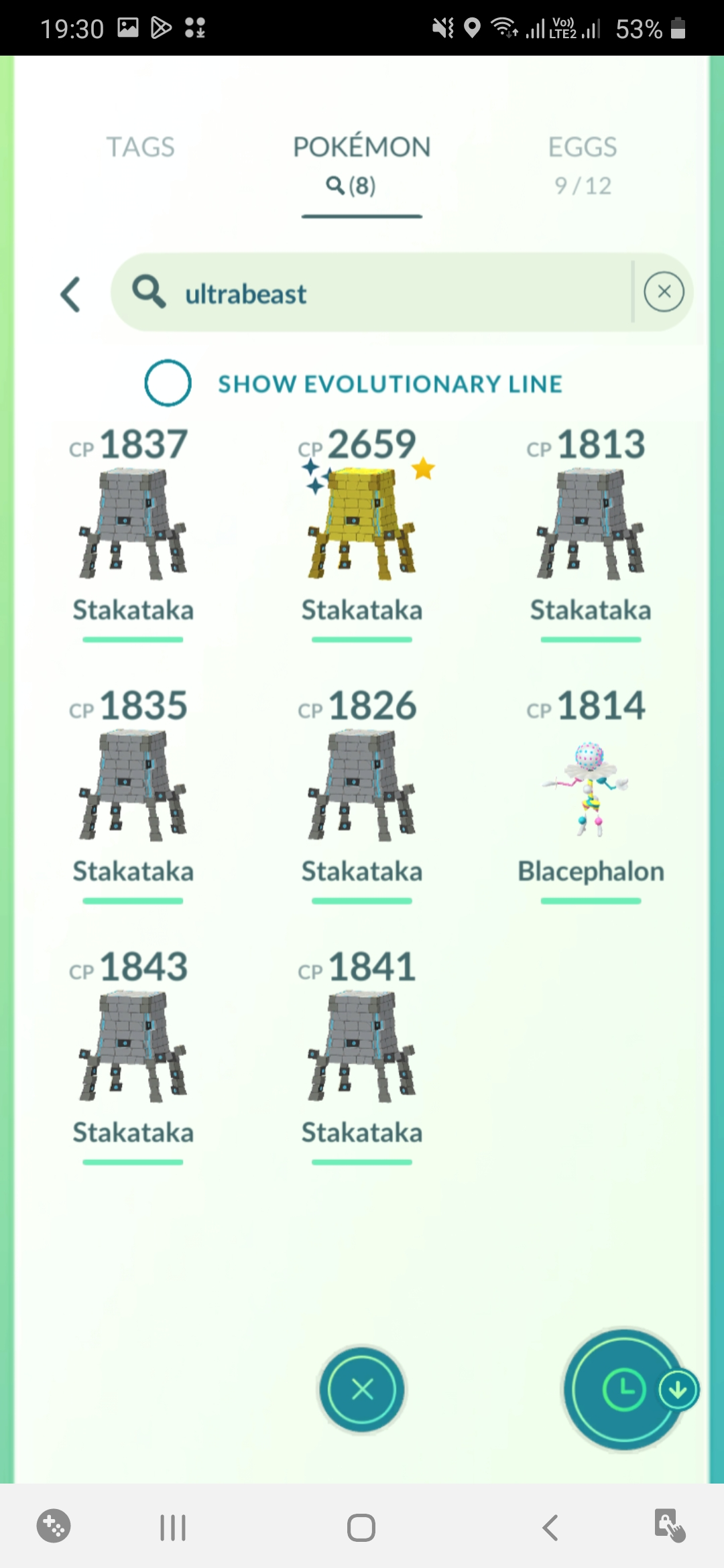Switch to the Tags tab
Image resolution: width=724 pixels, height=1568 pixels.
tap(141, 147)
